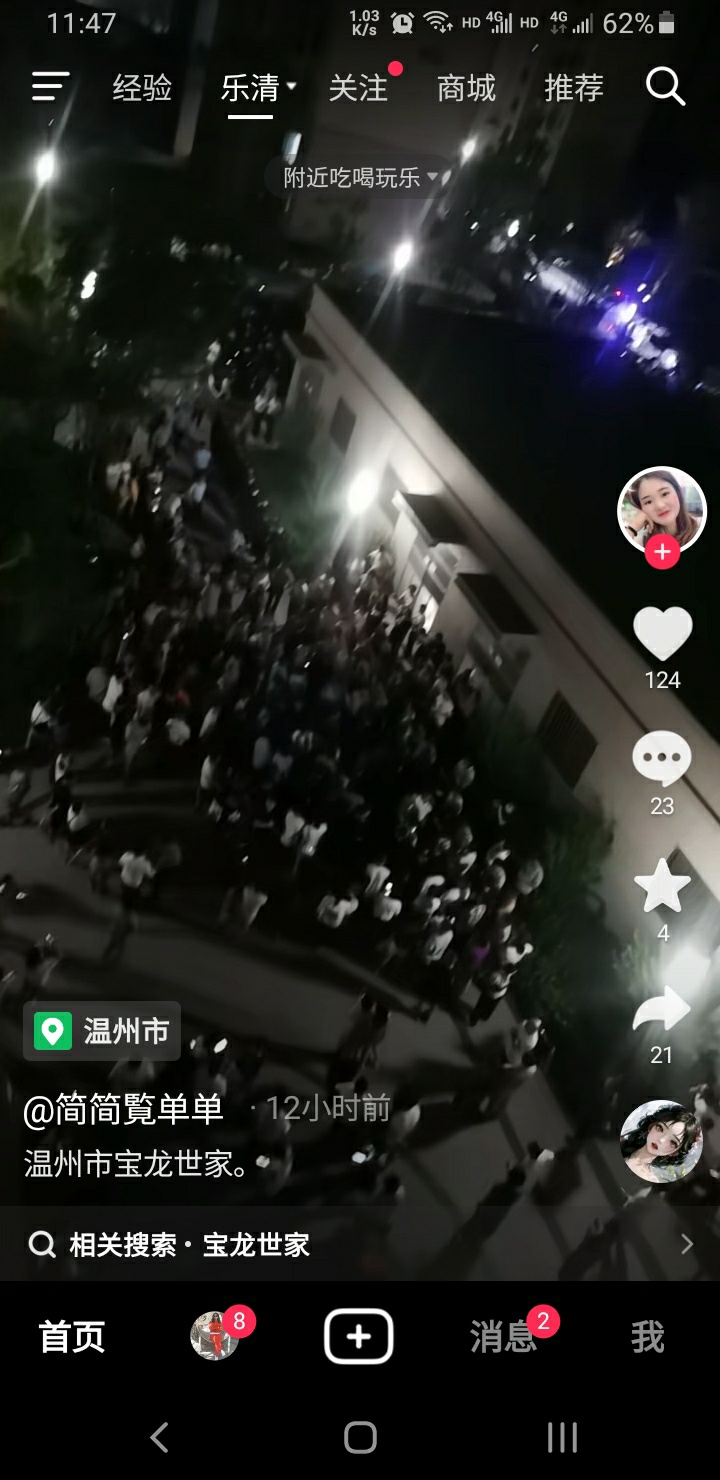The image size is (720, 1480).
Task: Open @简简覽单单 profile link
Action: pos(124,1108)
